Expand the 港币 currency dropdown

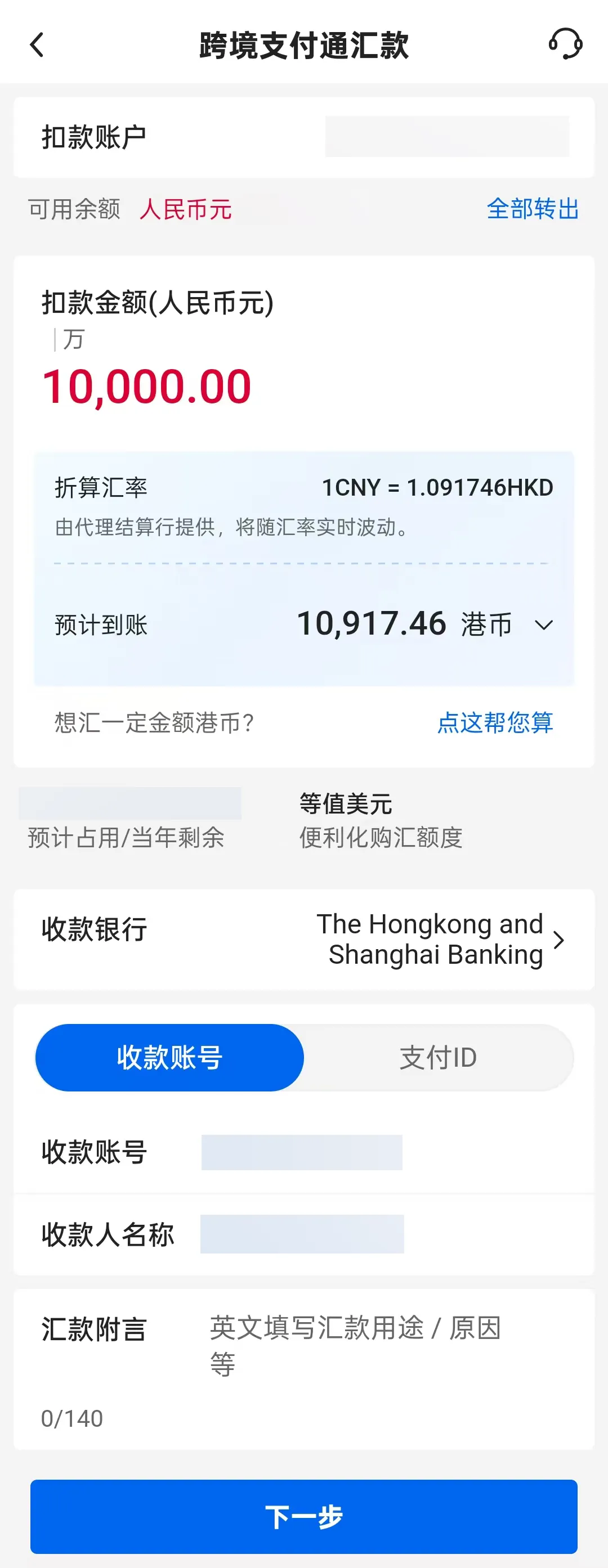pos(543,624)
